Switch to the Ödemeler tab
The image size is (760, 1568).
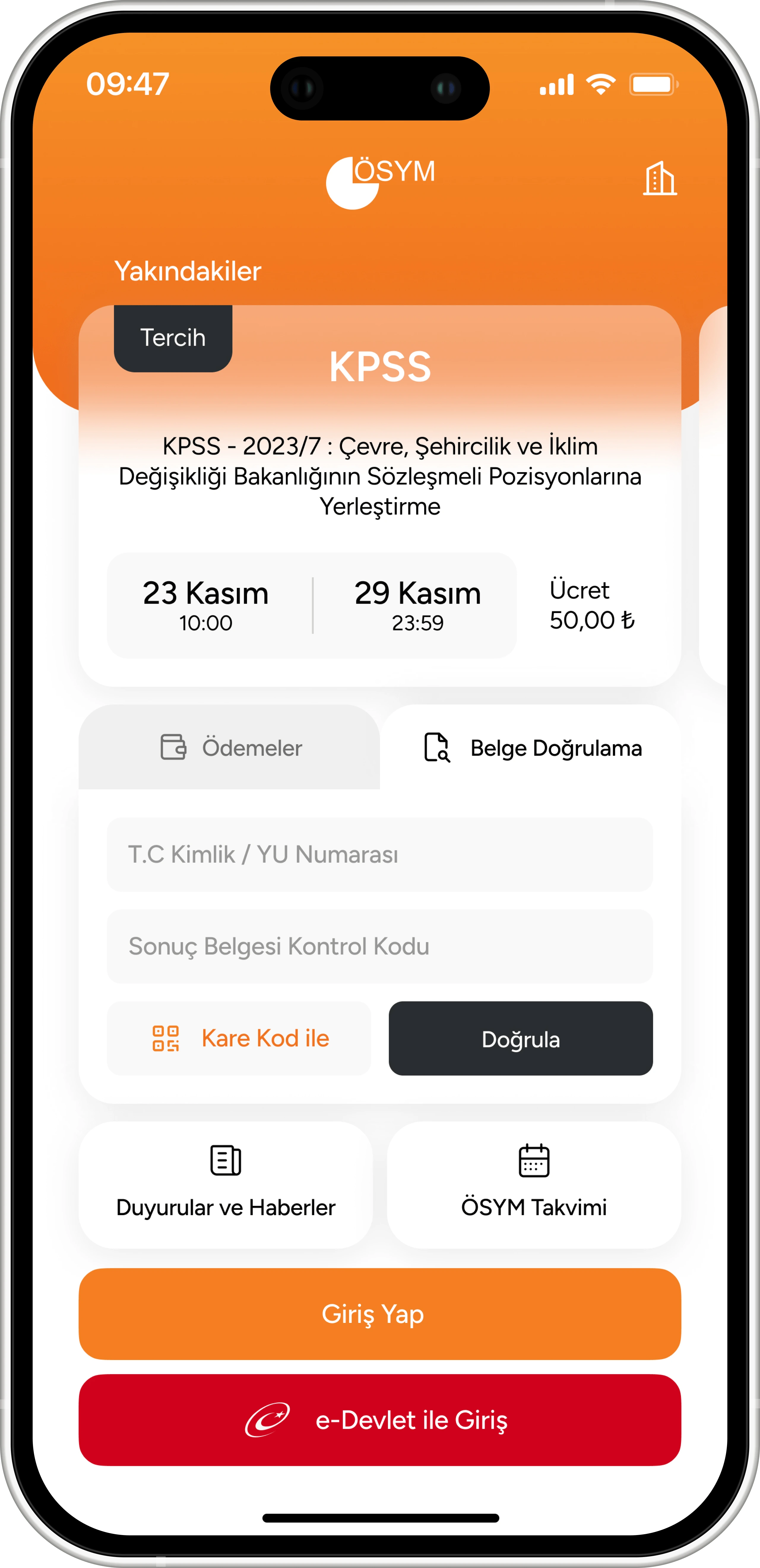point(229,748)
